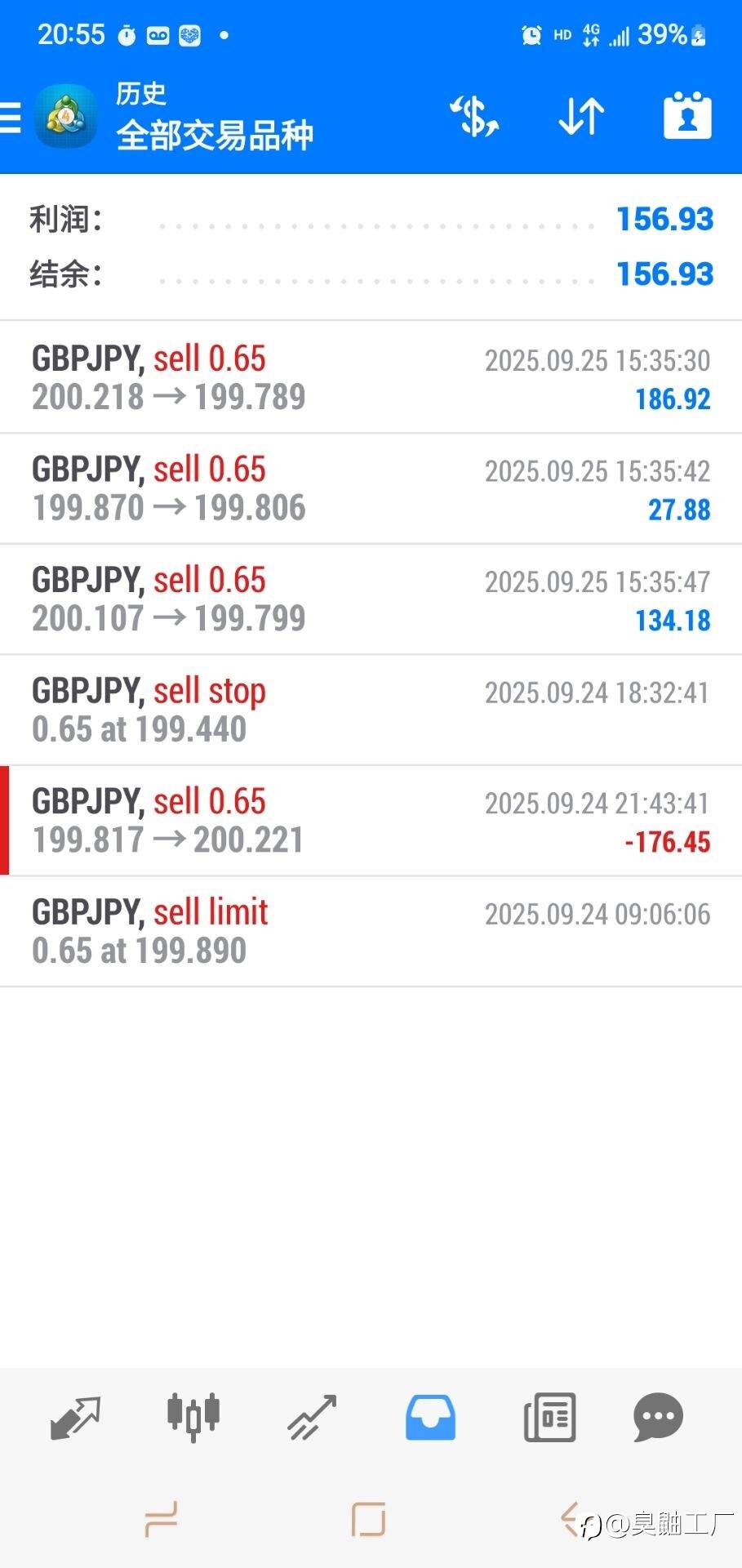Select the History inbox tab
The image size is (742, 1568).
coord(430,1417)
